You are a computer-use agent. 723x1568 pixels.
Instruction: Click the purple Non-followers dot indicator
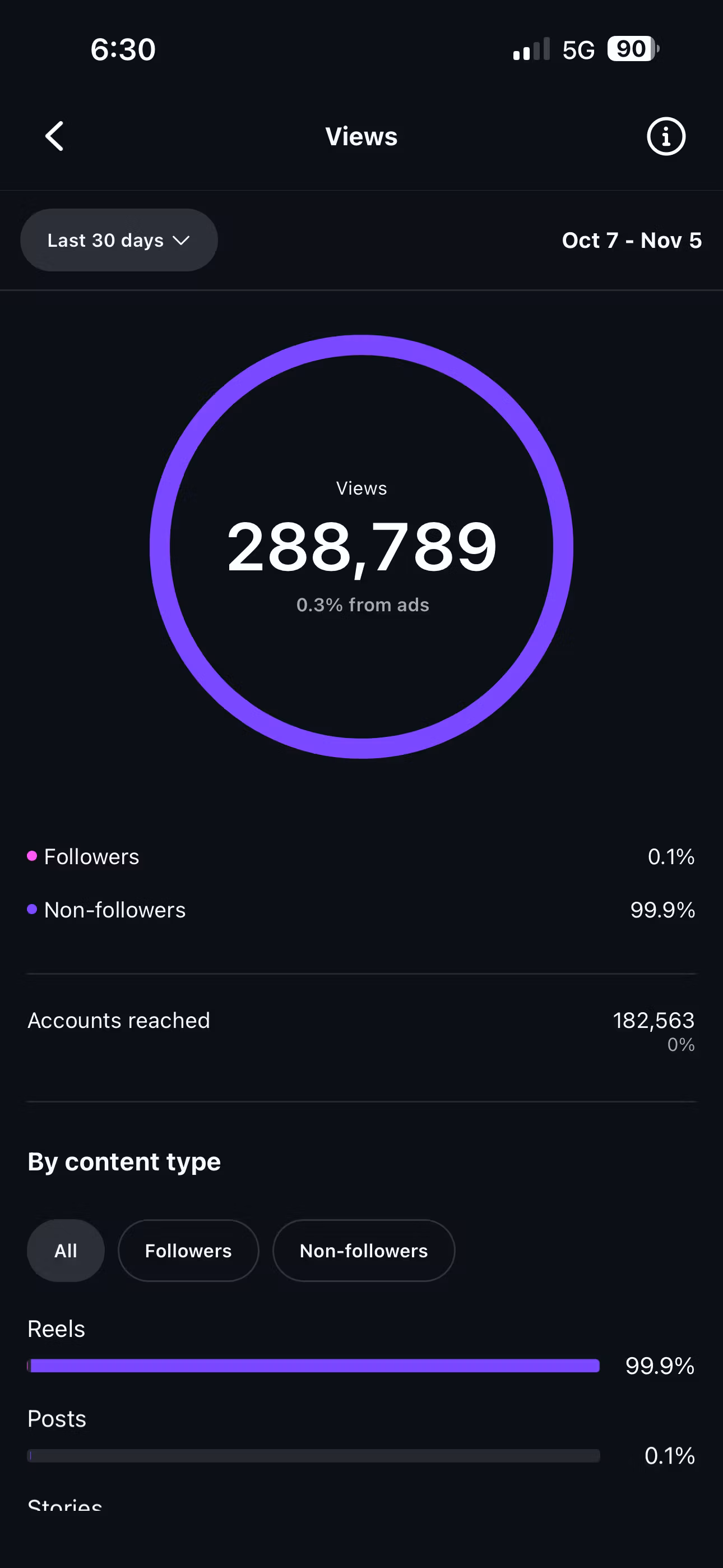coord(33,910)
